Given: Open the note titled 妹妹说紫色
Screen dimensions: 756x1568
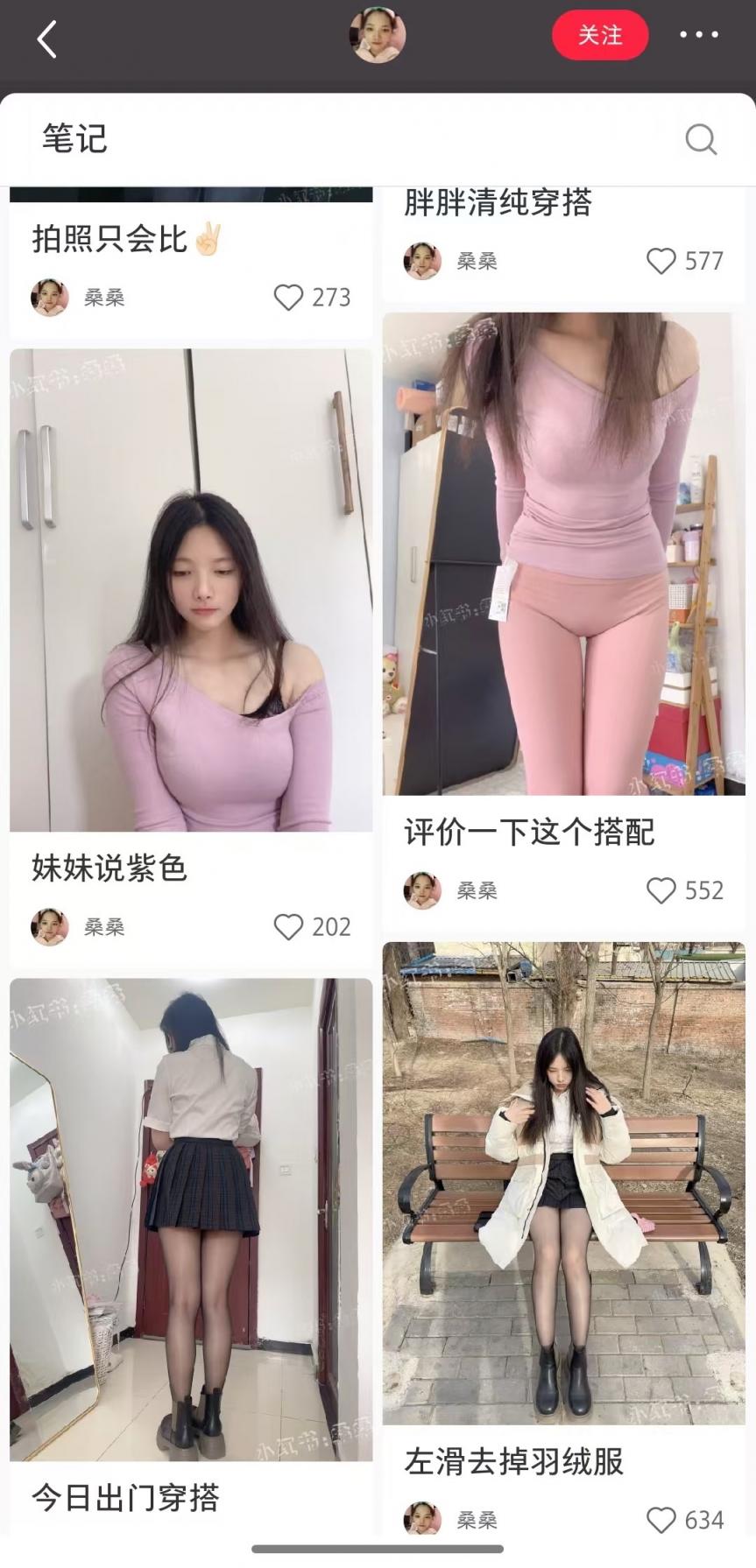Looking at the screenshot, I should (190, 590).
